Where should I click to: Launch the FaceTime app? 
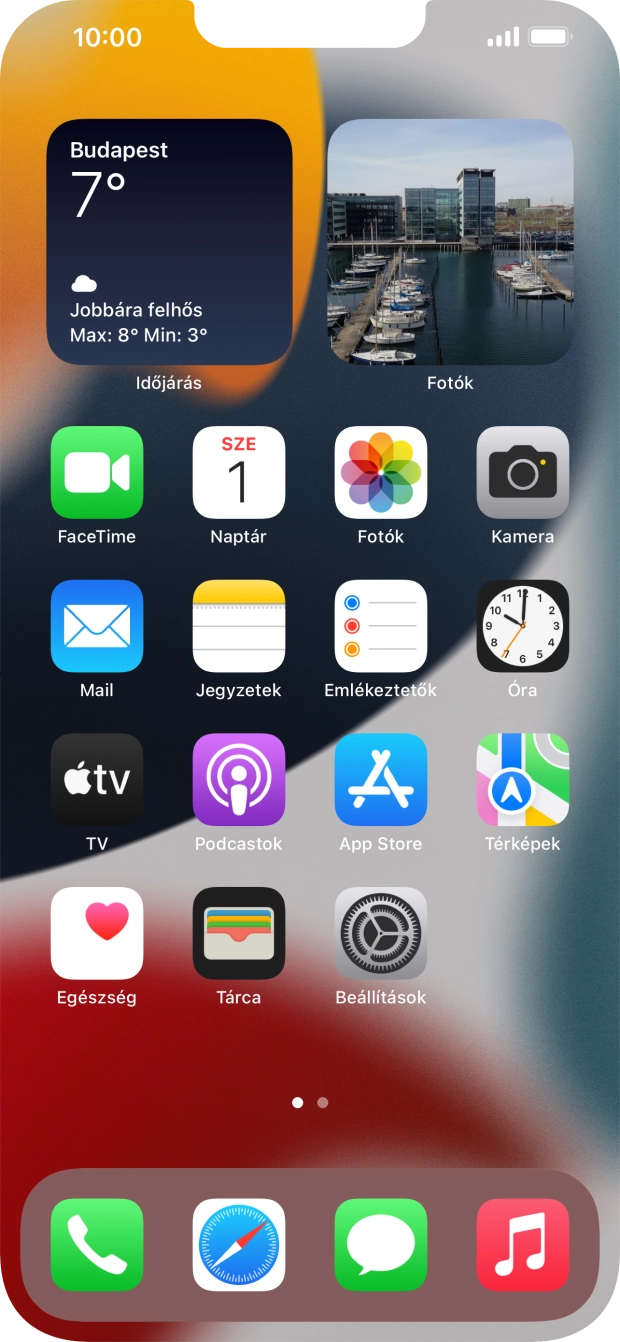pos(97,472)
